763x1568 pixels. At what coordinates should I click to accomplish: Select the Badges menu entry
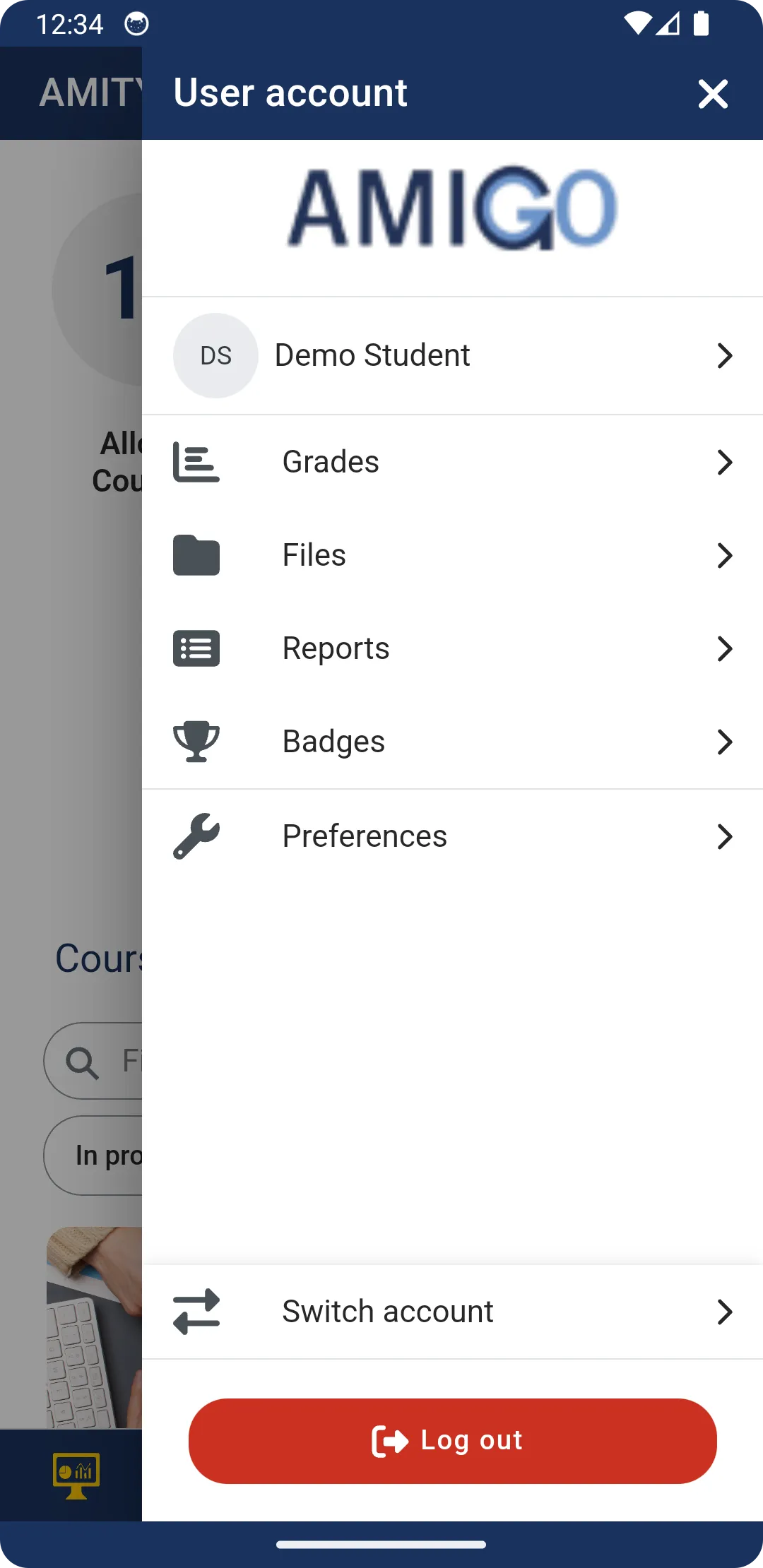[x=452, y=741]
